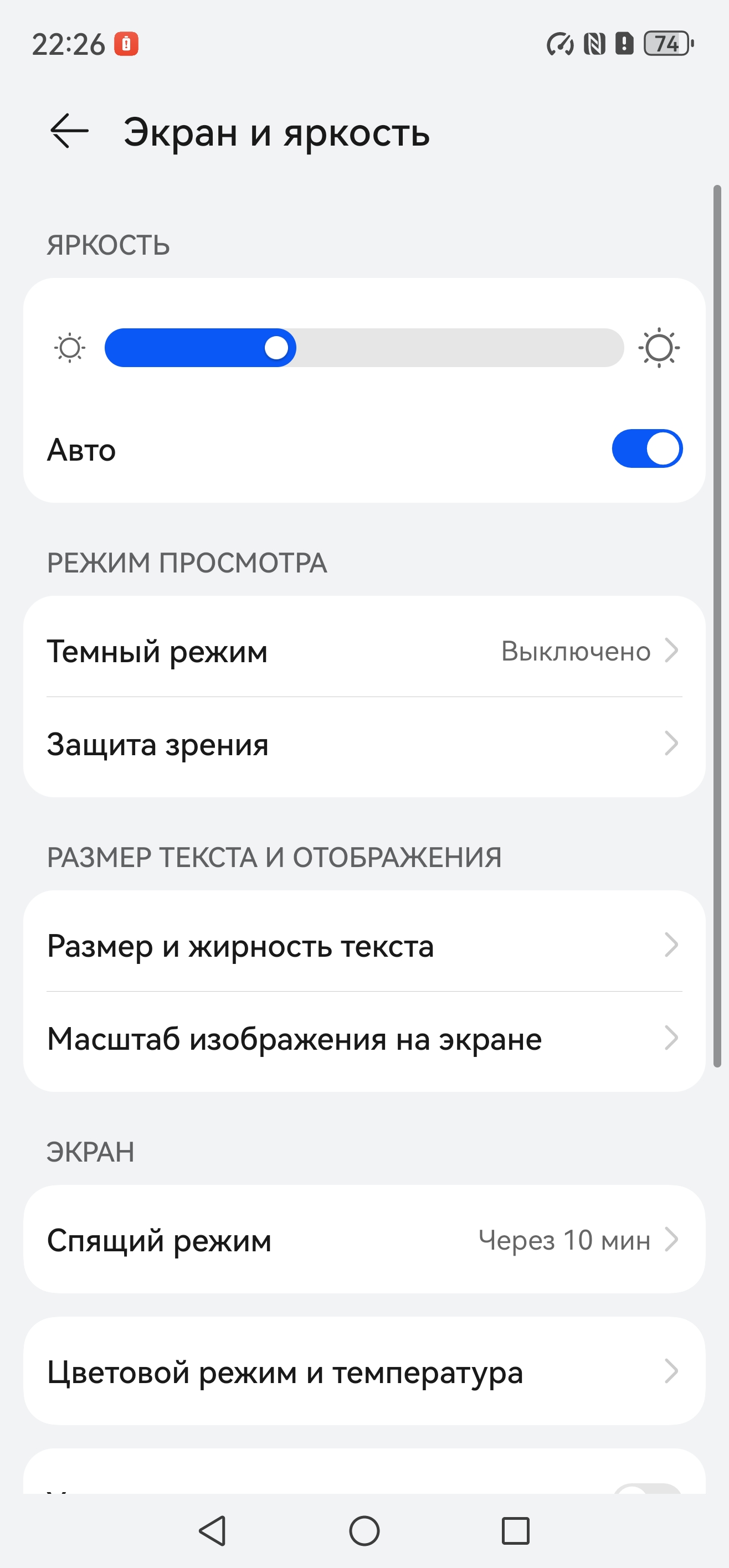
Task: Go back from Экран и яркость
Action: tap(69, 131)
